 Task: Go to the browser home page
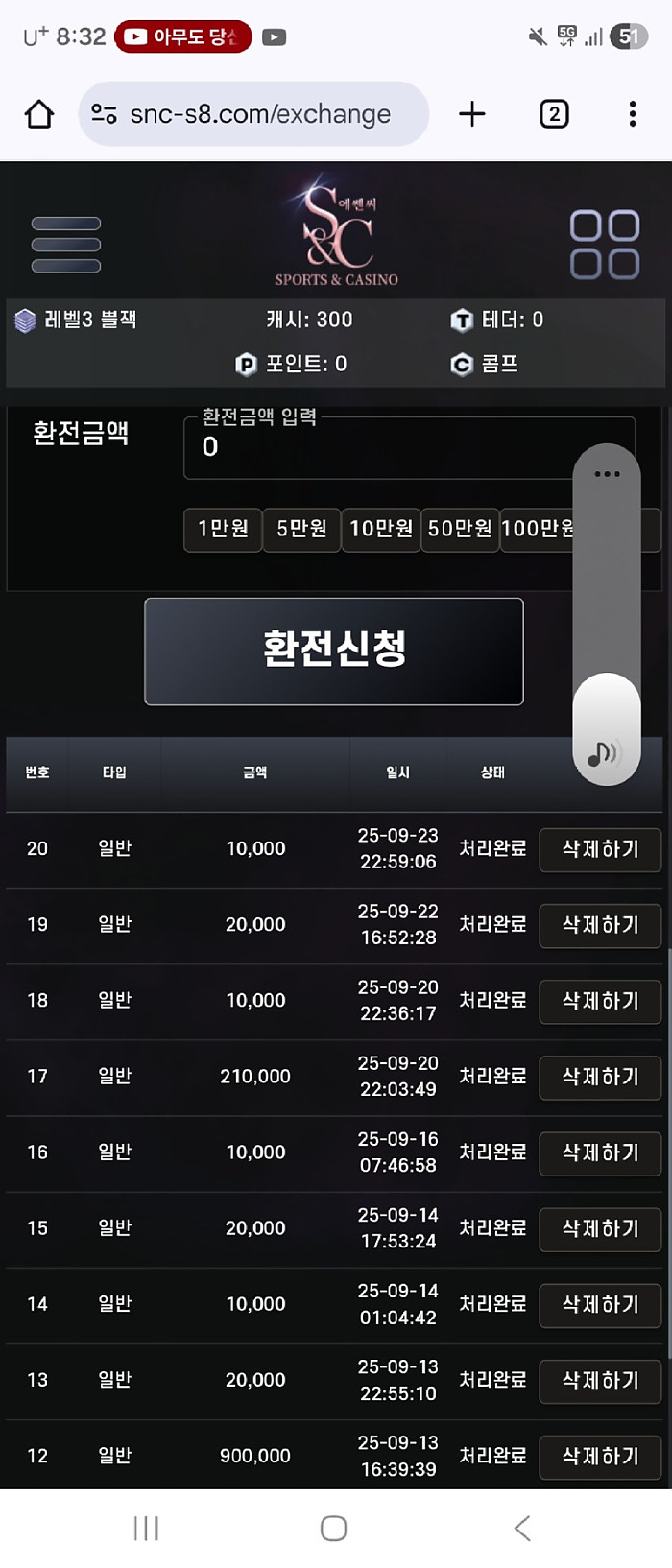39,114
